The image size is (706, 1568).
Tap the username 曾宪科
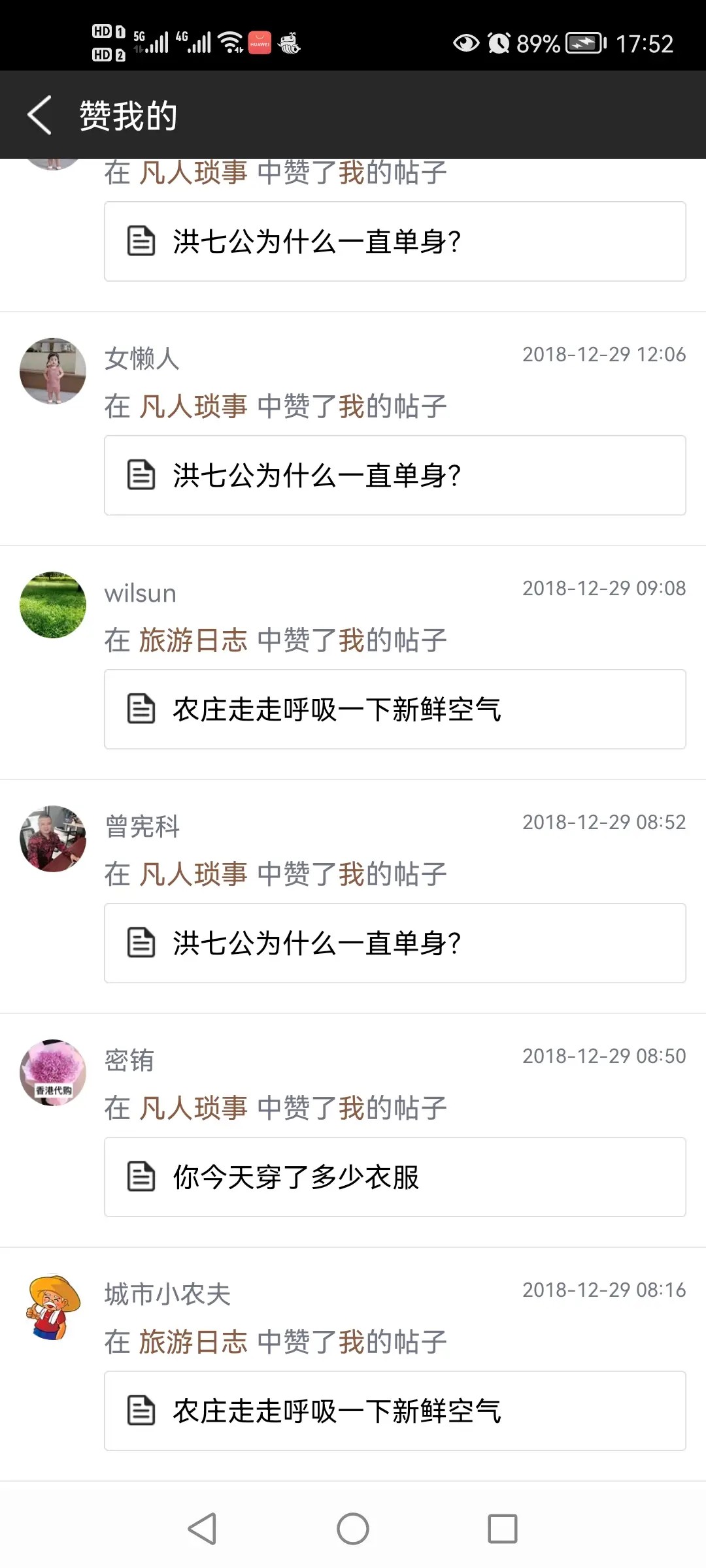[143, 826]
